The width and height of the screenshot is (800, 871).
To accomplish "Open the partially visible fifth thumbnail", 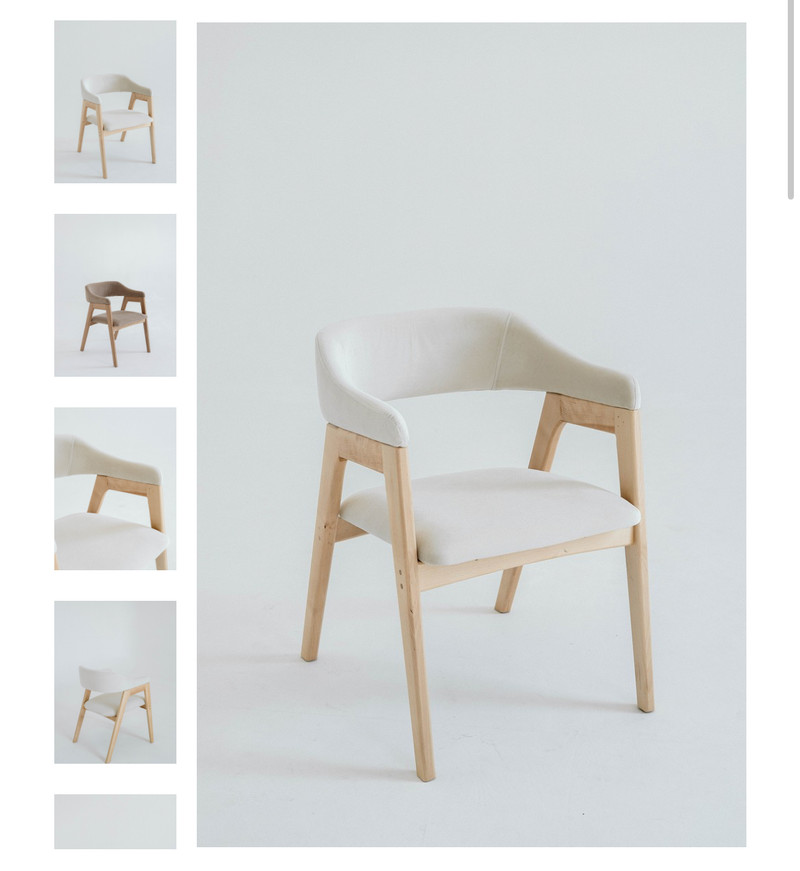I will coord(115,822).
